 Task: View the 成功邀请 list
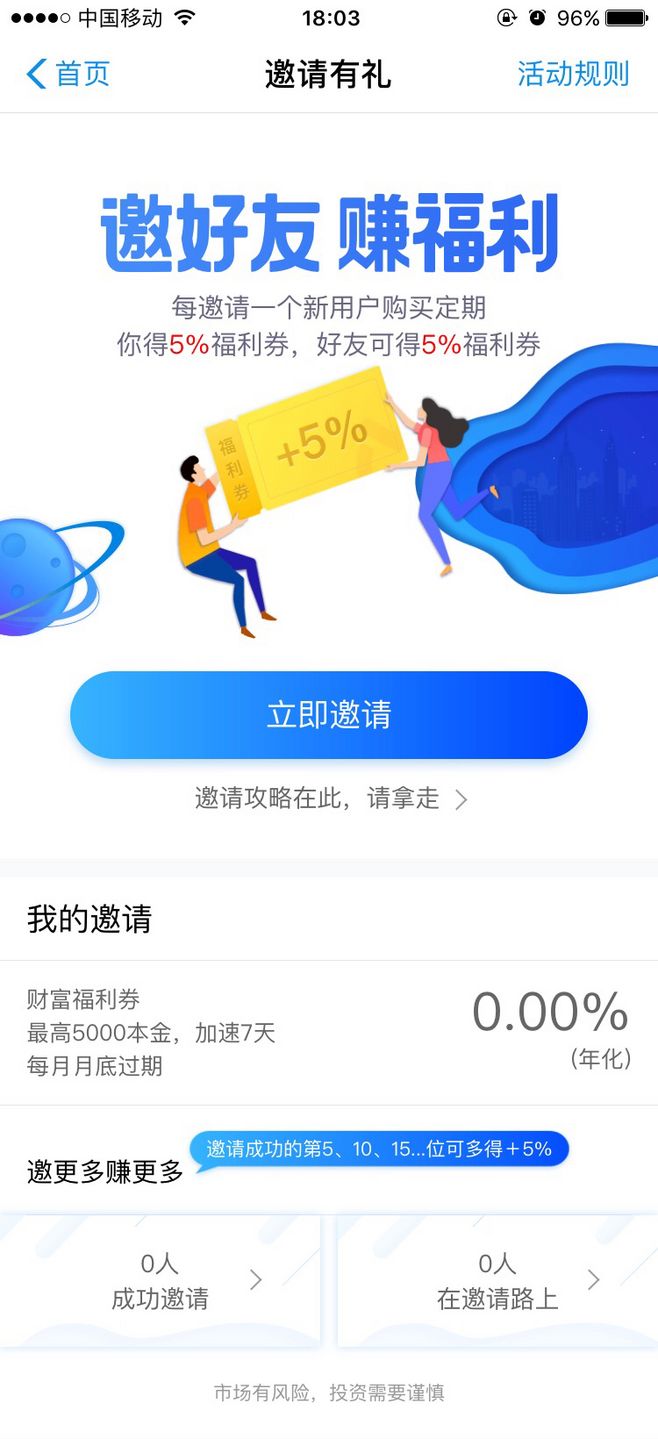[161, 1281]
